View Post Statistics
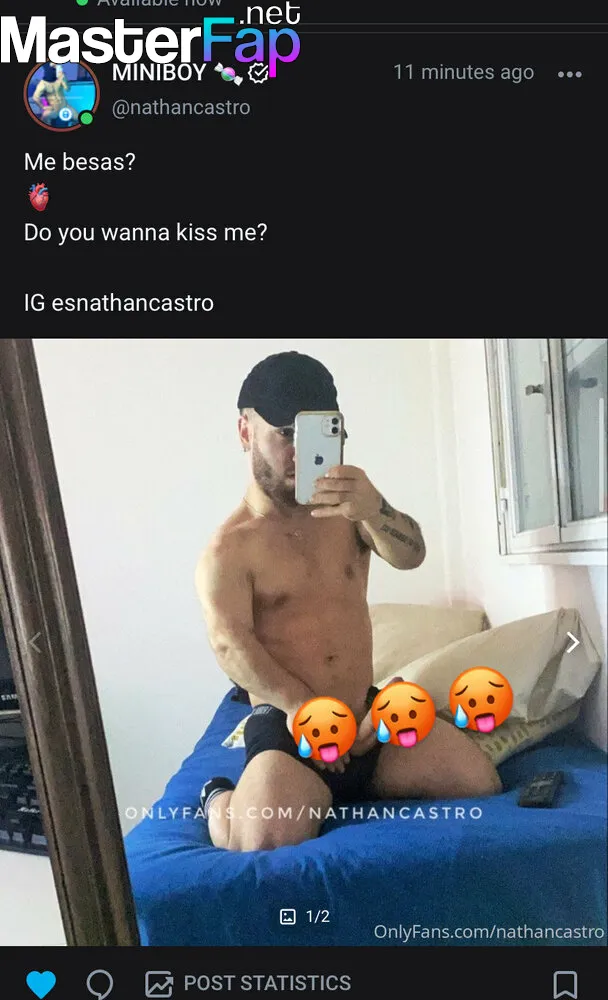The image size is (608, 1000). (248, 983)
